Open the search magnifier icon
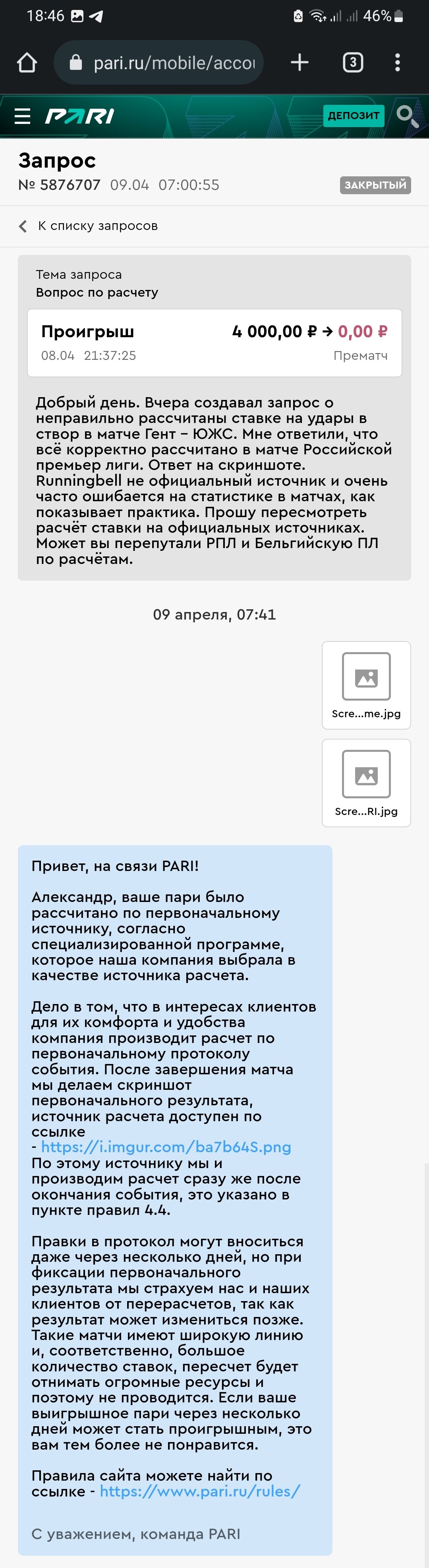The width and height of the screenshot is (429, 1568). click(x=407, y=116)
